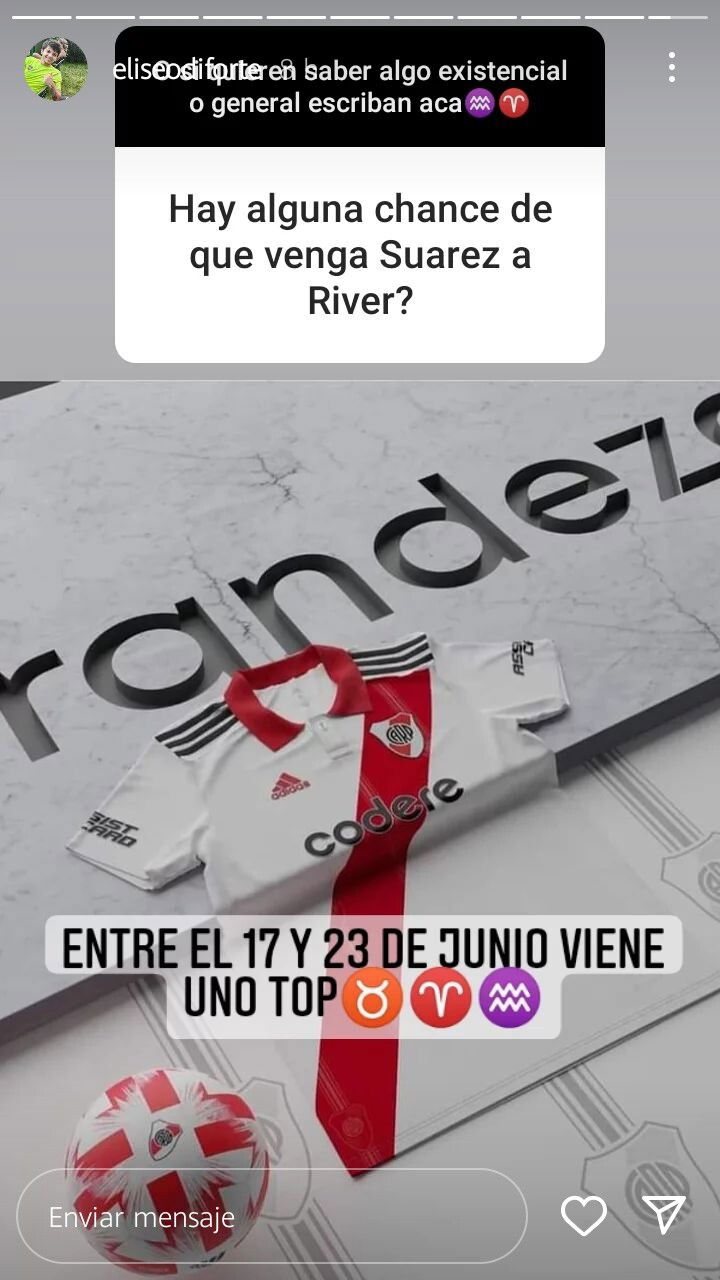Like this story with the heart
The width and height of the screenshot is (720, 1280).
point(584,1216)
